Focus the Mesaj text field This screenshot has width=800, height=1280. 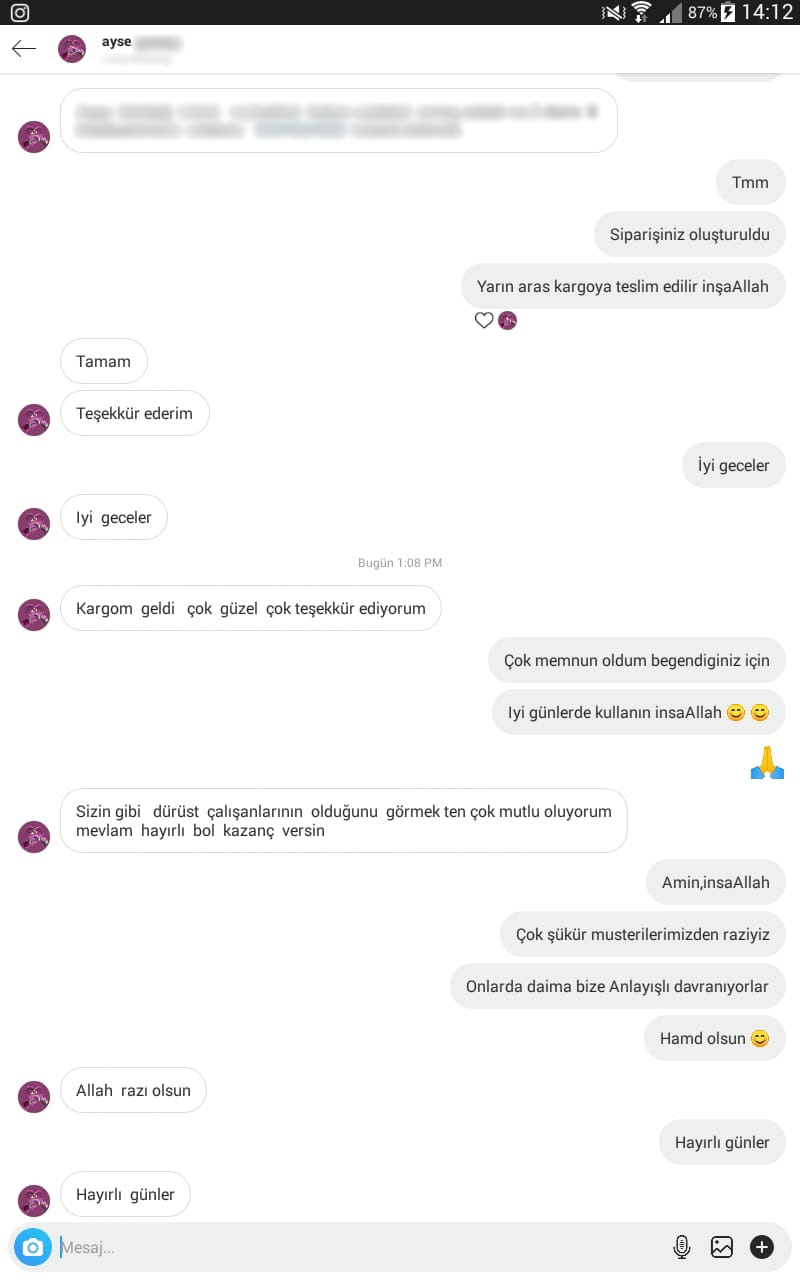[350, 1247]
